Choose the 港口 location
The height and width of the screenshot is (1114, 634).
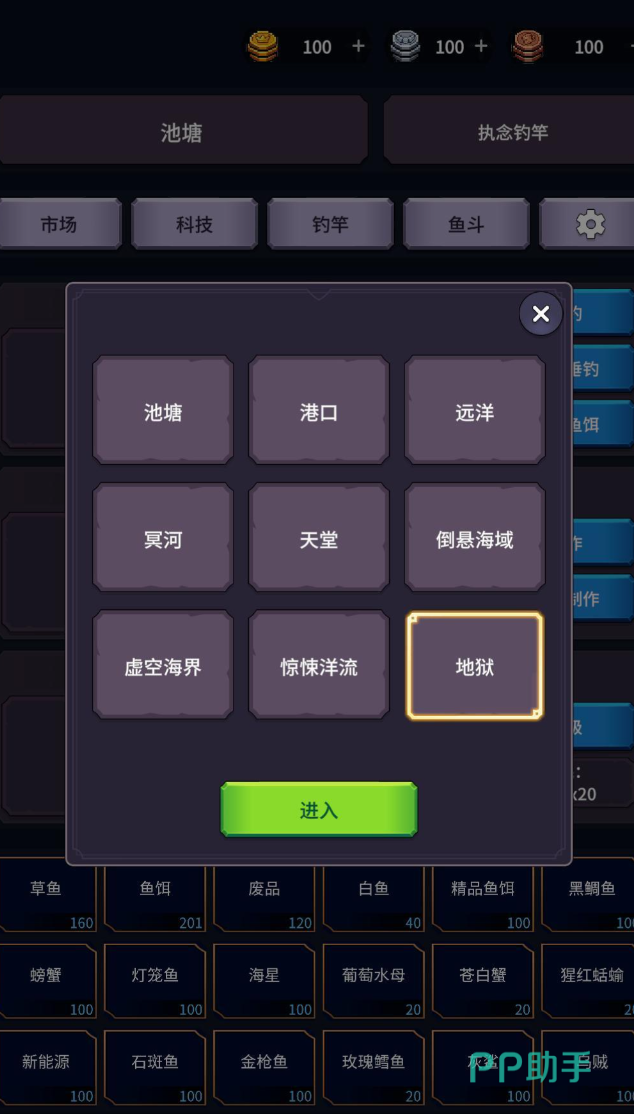tap(319, 412)
